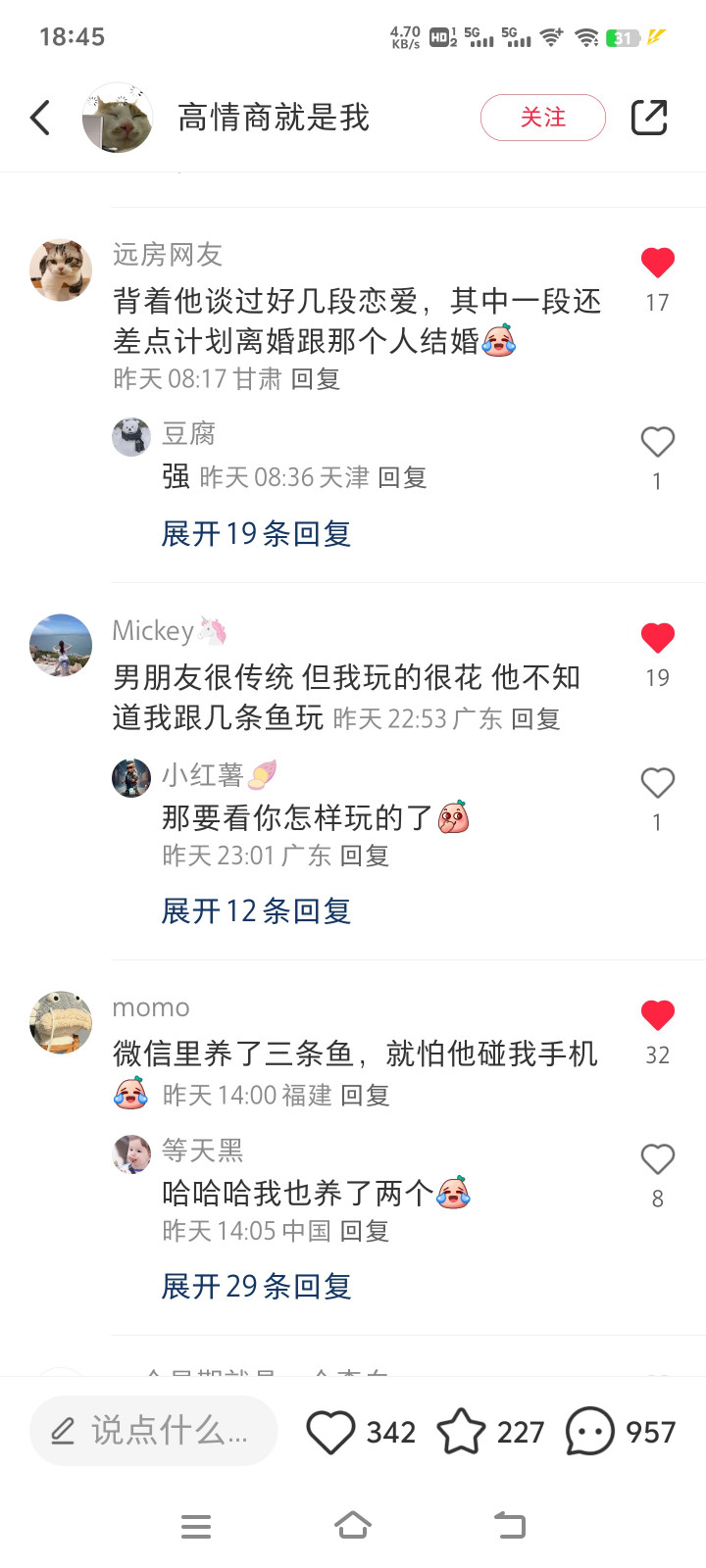Like the post with 342 likes
The width and height of the screenshot is (706, 1568).
pyautogui.click(x=330, y=1432)
